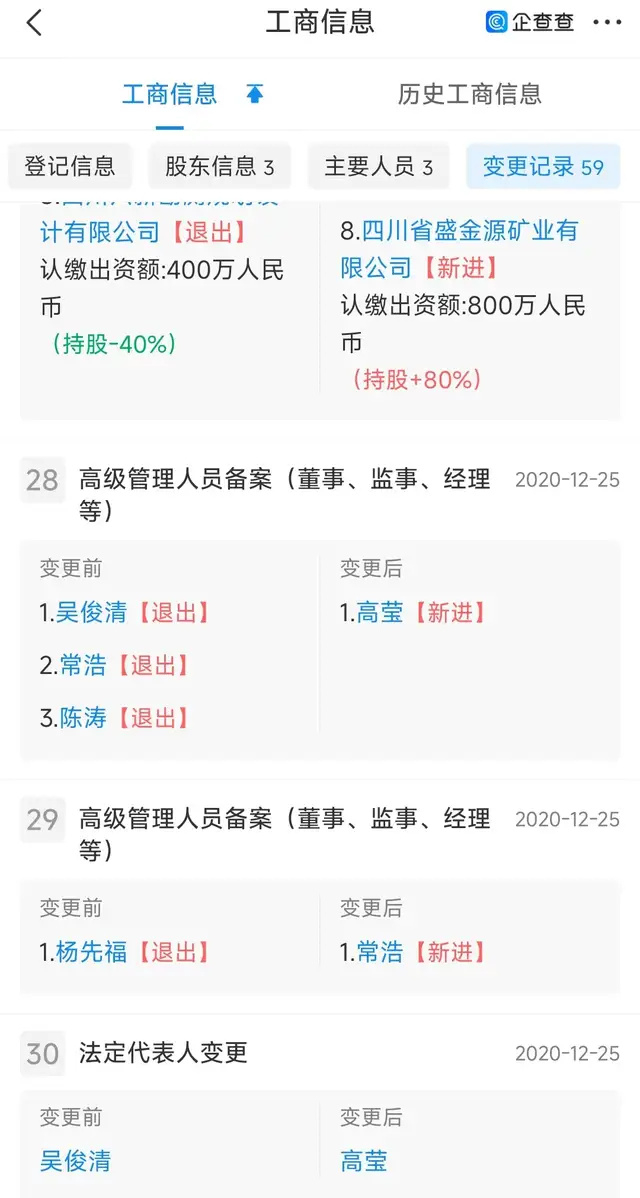Open 吴俊清 in record 28
640x1198 pixels.
click(x=91, y=613)
